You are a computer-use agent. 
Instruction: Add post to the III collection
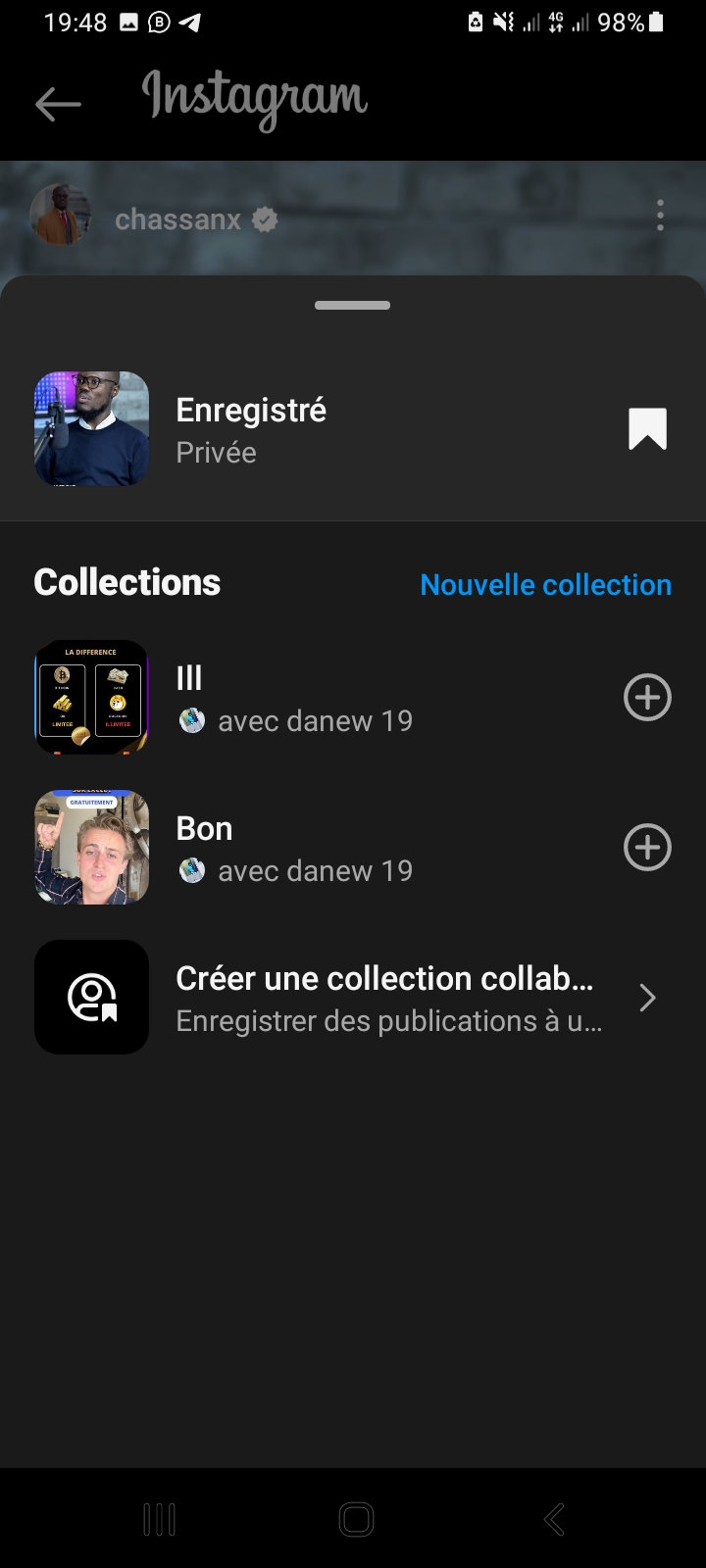[647, 698]
